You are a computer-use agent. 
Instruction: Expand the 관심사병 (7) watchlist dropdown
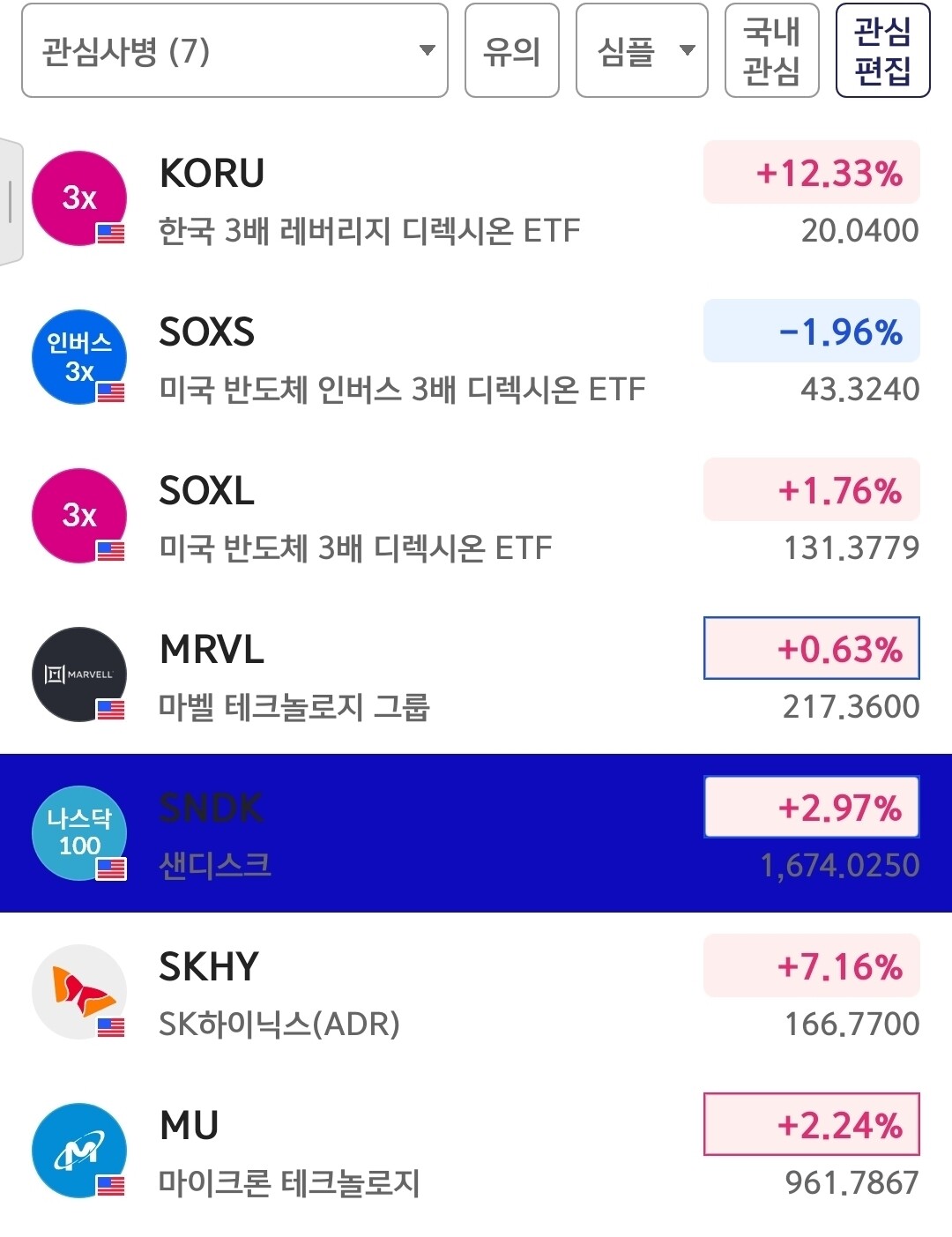pos(234,50)
